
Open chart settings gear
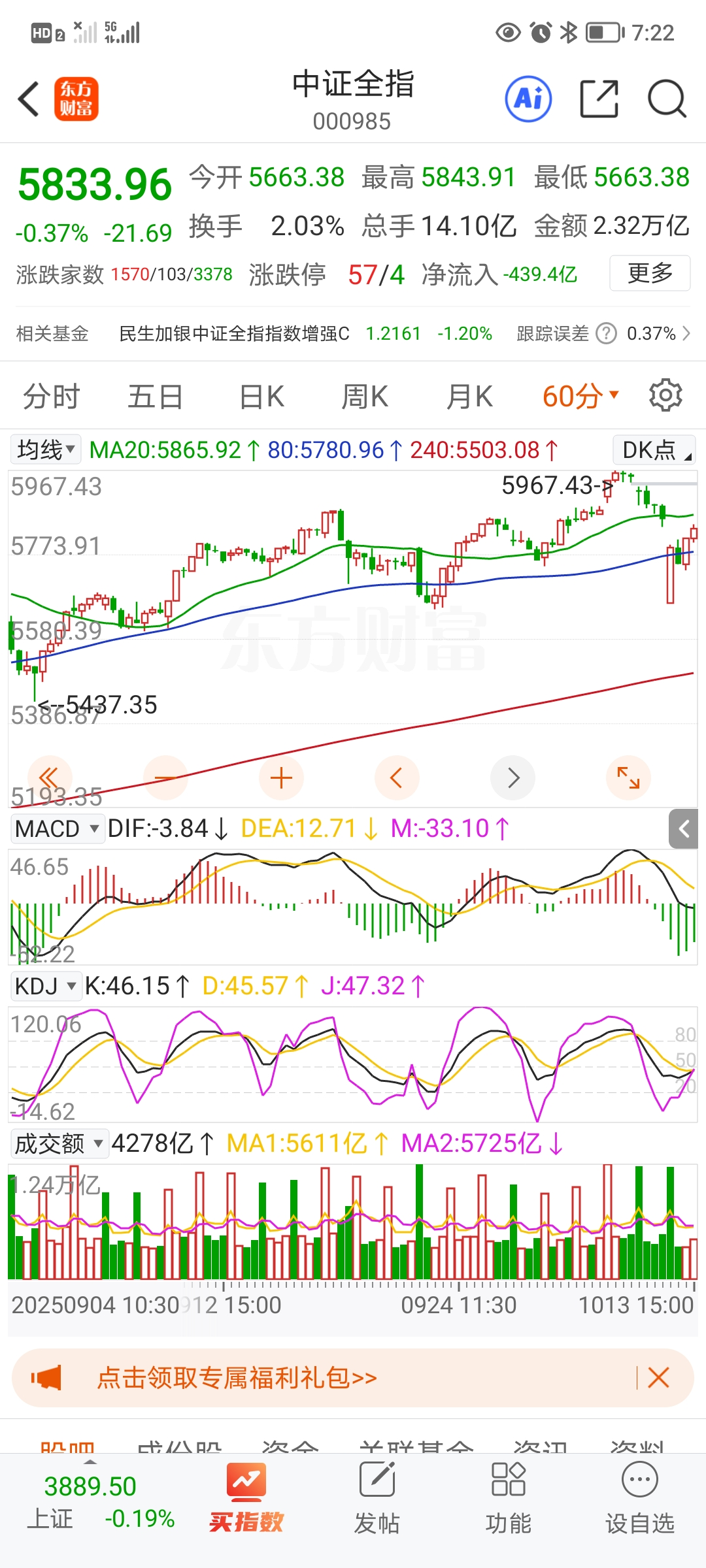[665, 395]
